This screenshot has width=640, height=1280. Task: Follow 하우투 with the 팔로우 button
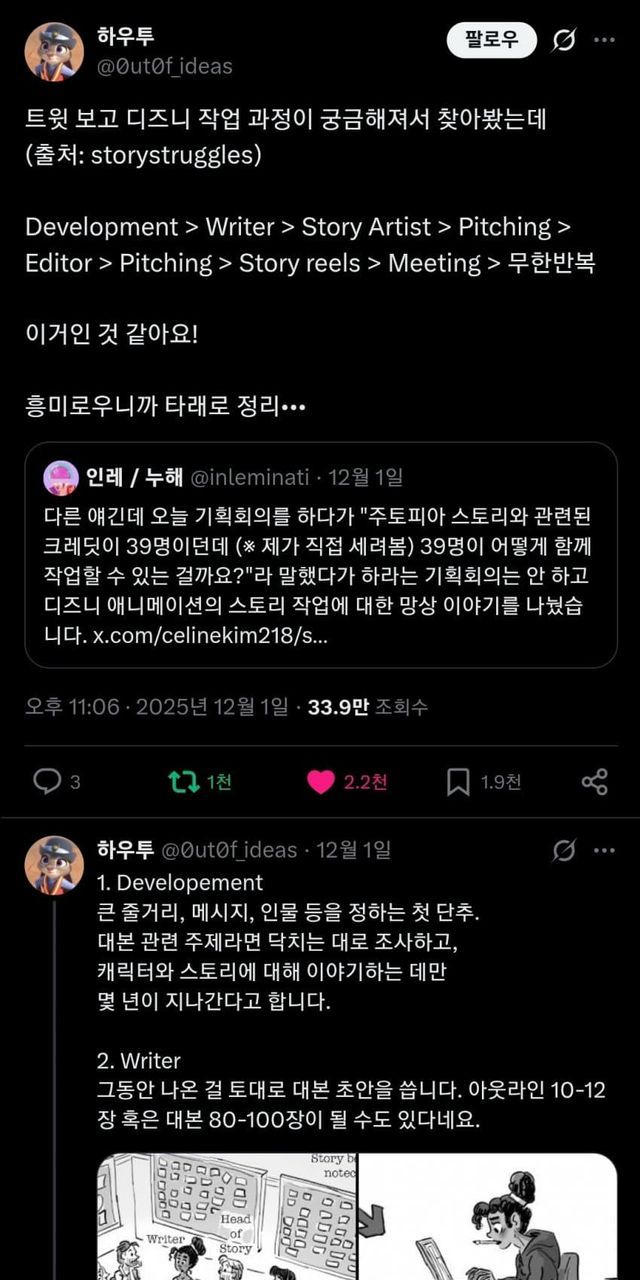tap(491, 40)
